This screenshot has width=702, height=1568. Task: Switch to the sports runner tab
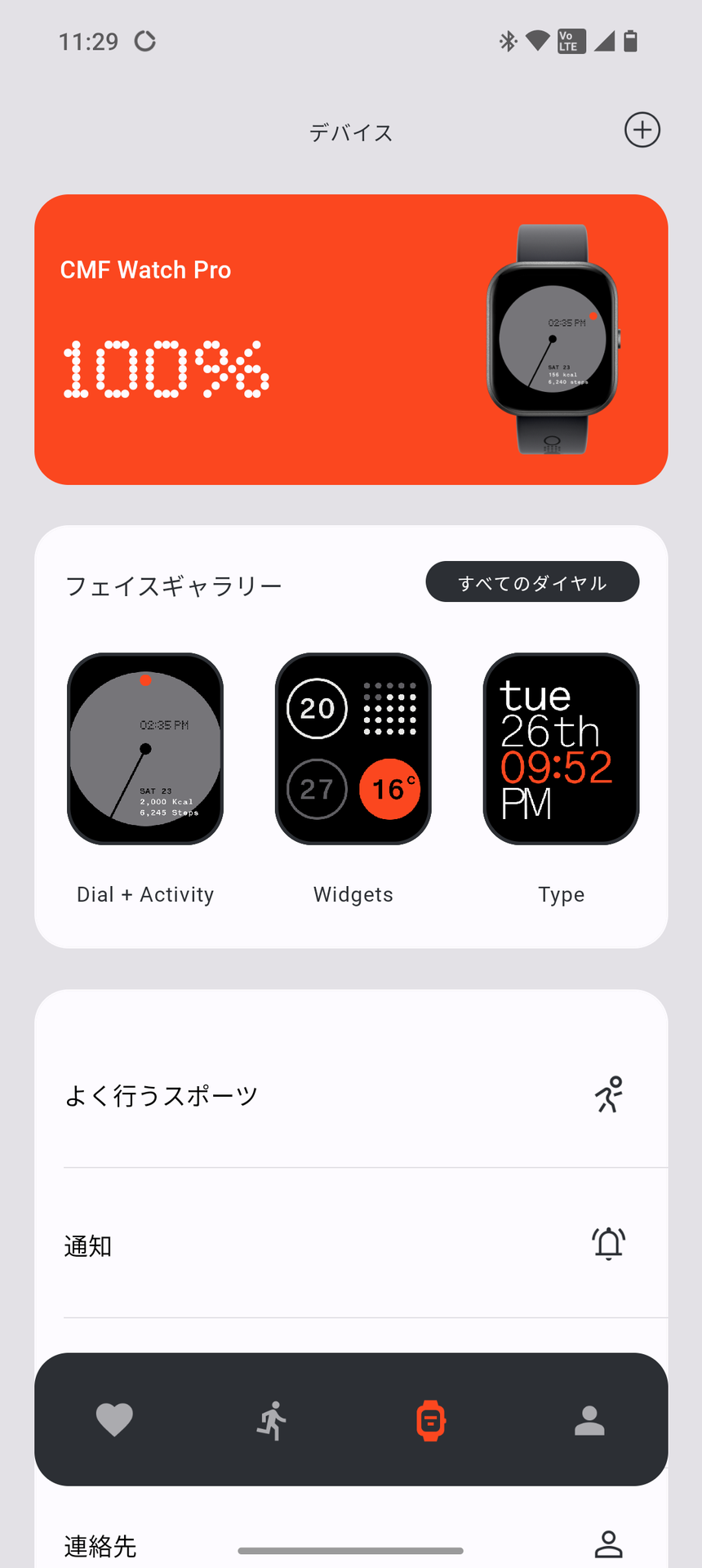pos(270,1419)
